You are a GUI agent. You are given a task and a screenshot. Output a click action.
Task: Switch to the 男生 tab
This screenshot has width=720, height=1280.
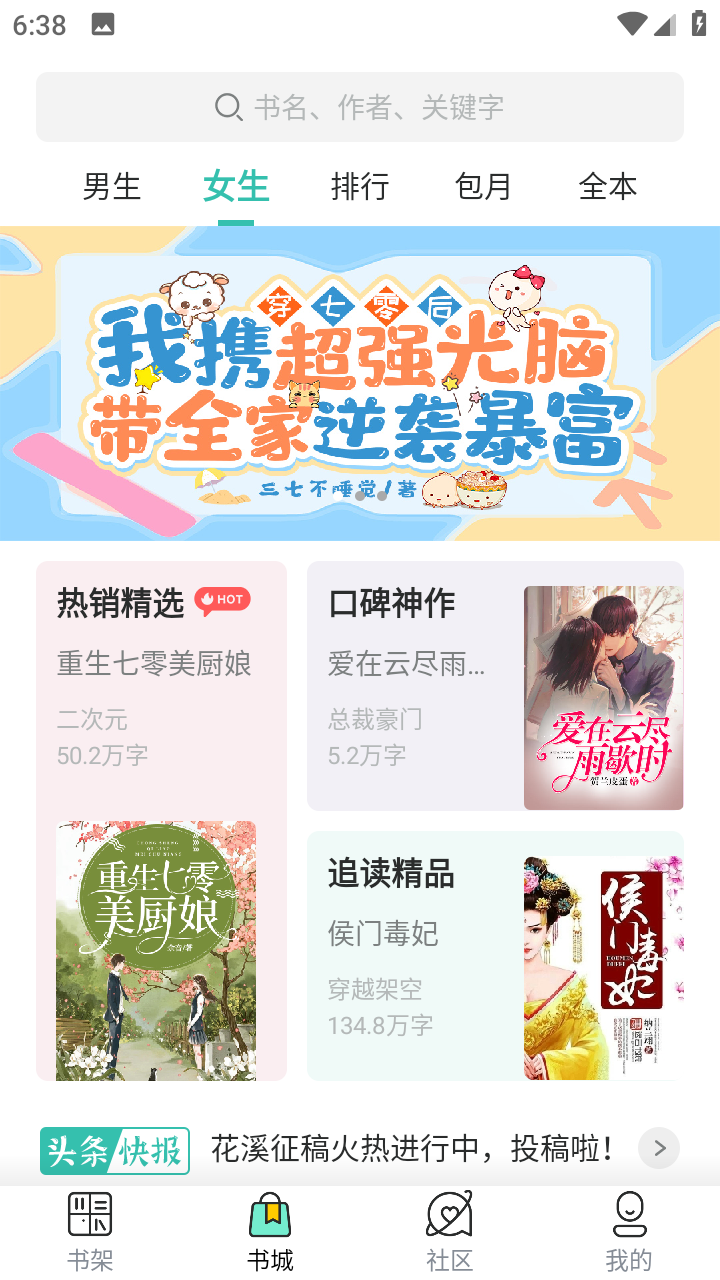[x=112, y=187]
